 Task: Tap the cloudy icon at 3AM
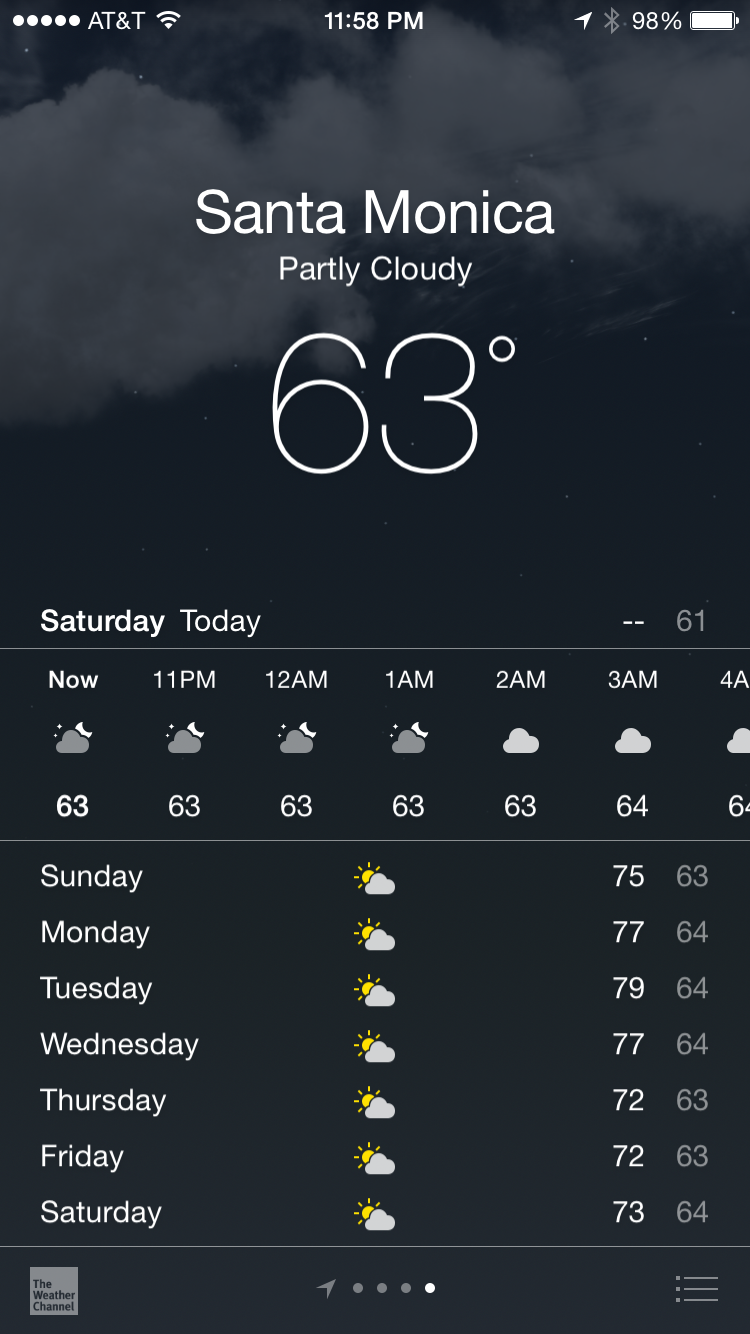631,742
